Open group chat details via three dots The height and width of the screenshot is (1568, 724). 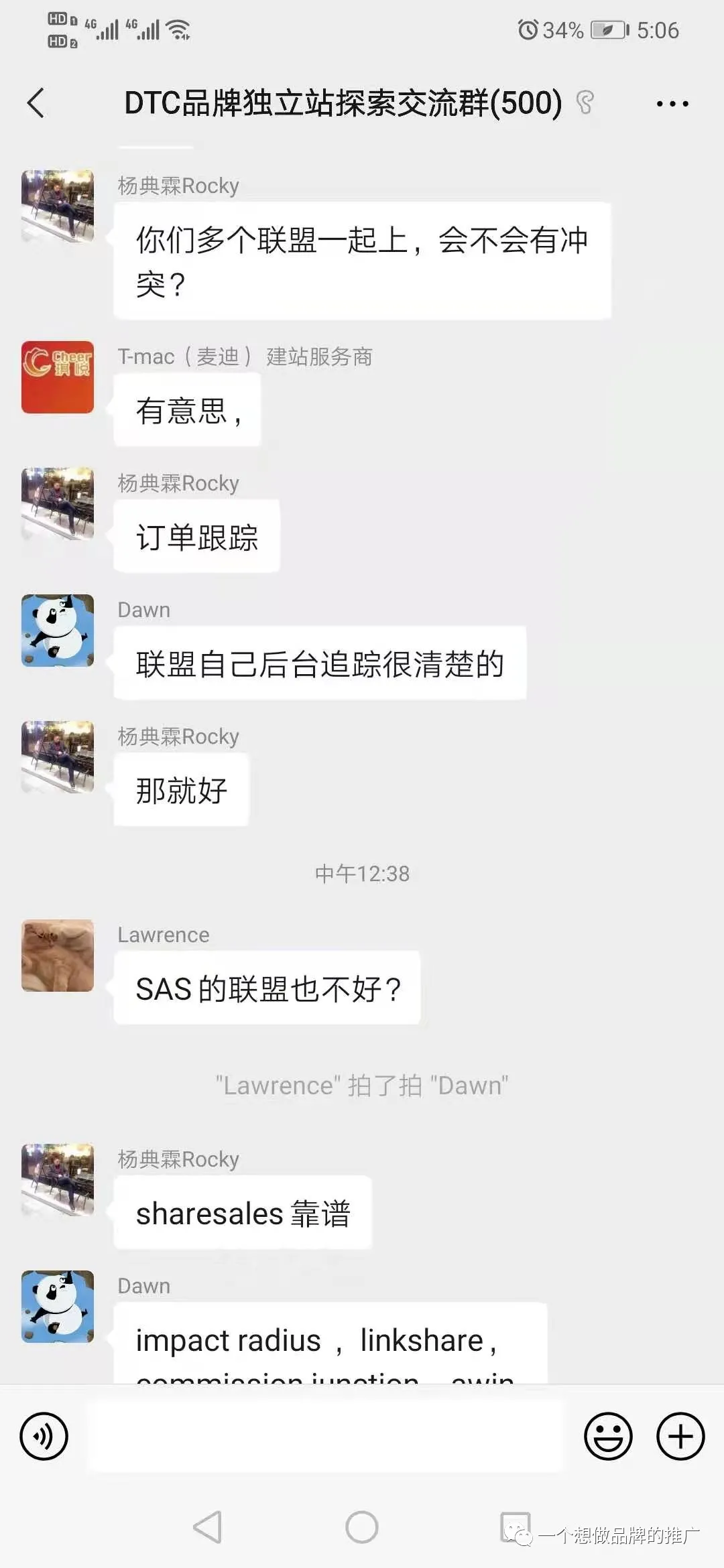point(672,104)
